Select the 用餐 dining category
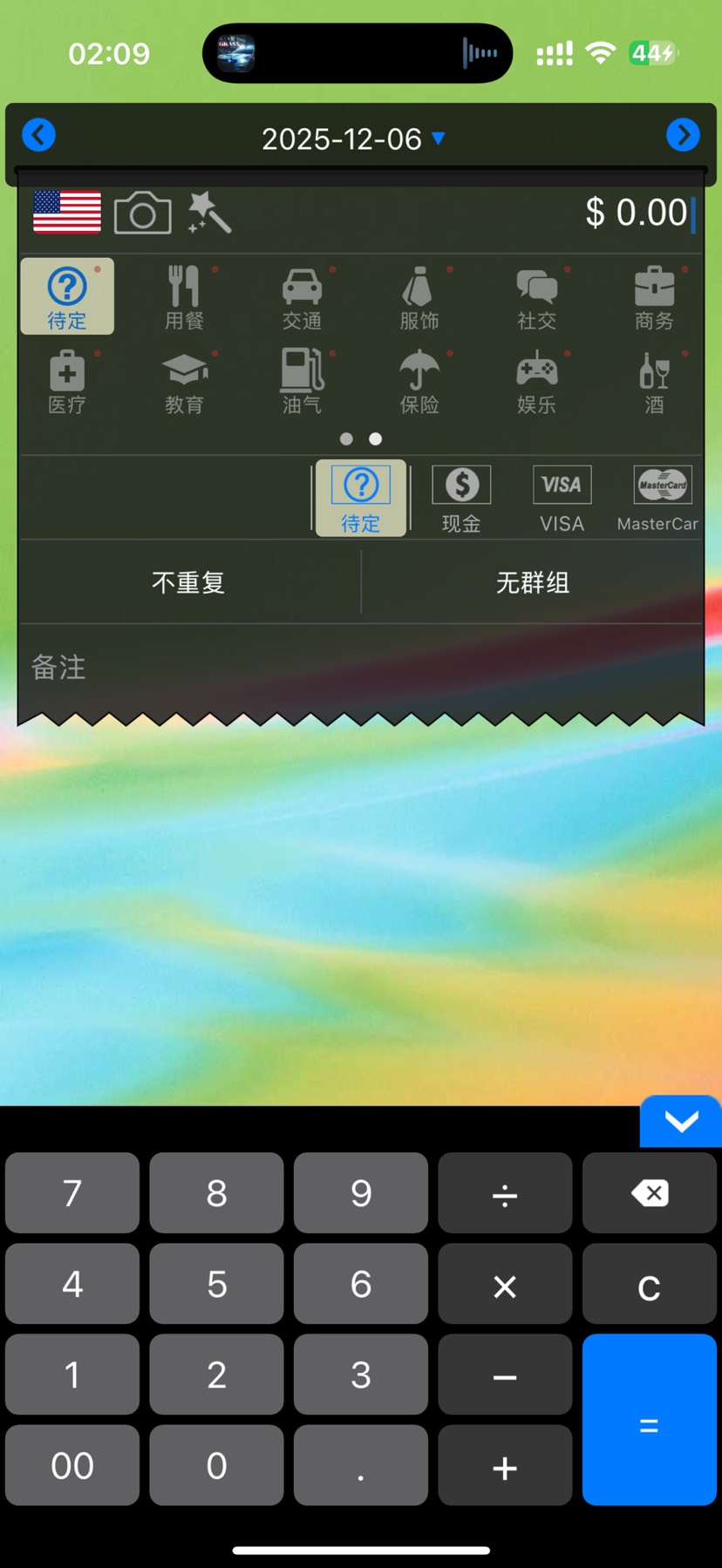Viewport: 722px width, 1568px height. tap(184, 297)
